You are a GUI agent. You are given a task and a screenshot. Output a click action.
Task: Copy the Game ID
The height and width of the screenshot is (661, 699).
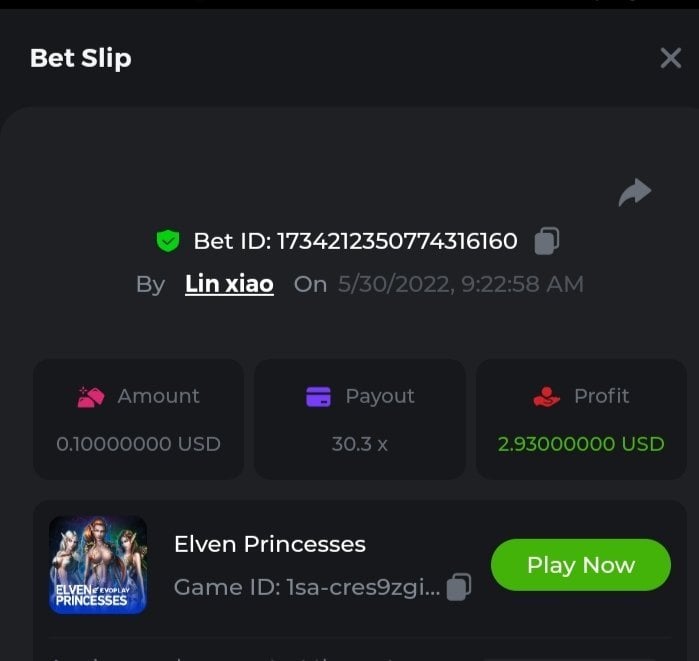458,587
